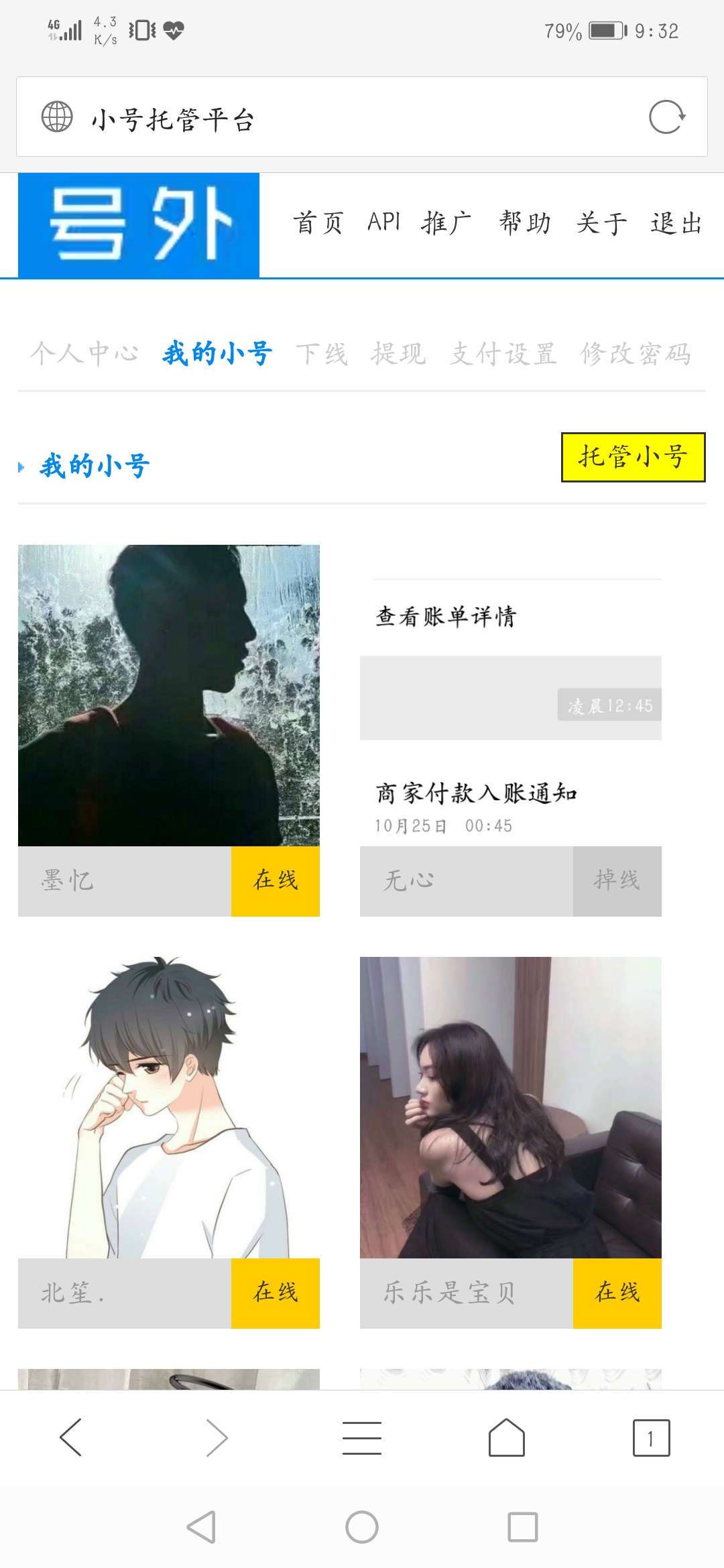Reload the page with the refresh icon

pyautogui.click(x=667, y=118)
